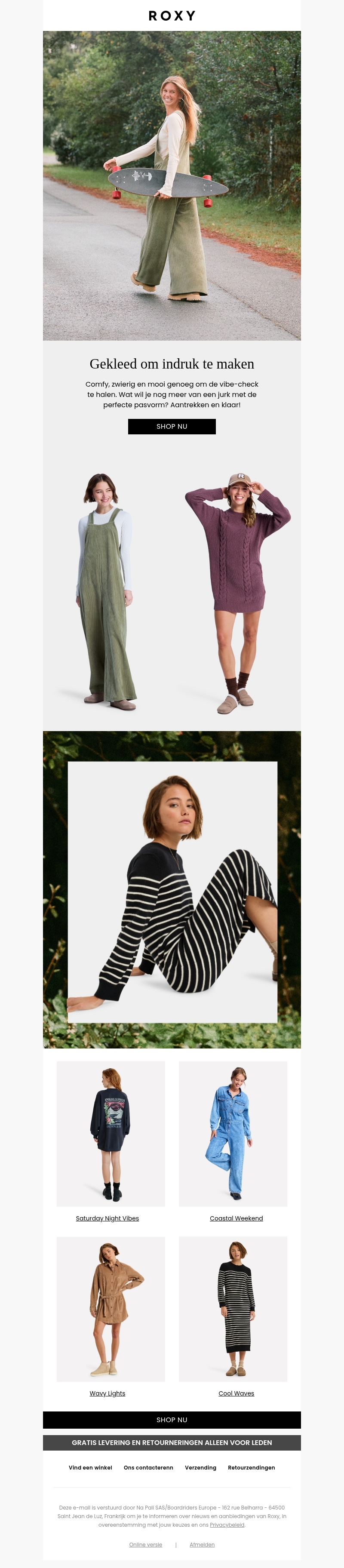The image size is (344, 1568).
Task: Open the Saturday Night Vibes link
Action: point(107,1218)
